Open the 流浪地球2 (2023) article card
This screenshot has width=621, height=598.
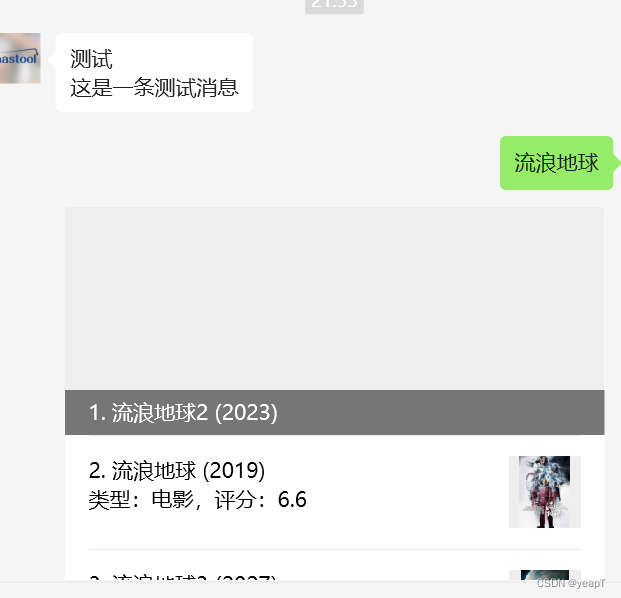point(334,320)
